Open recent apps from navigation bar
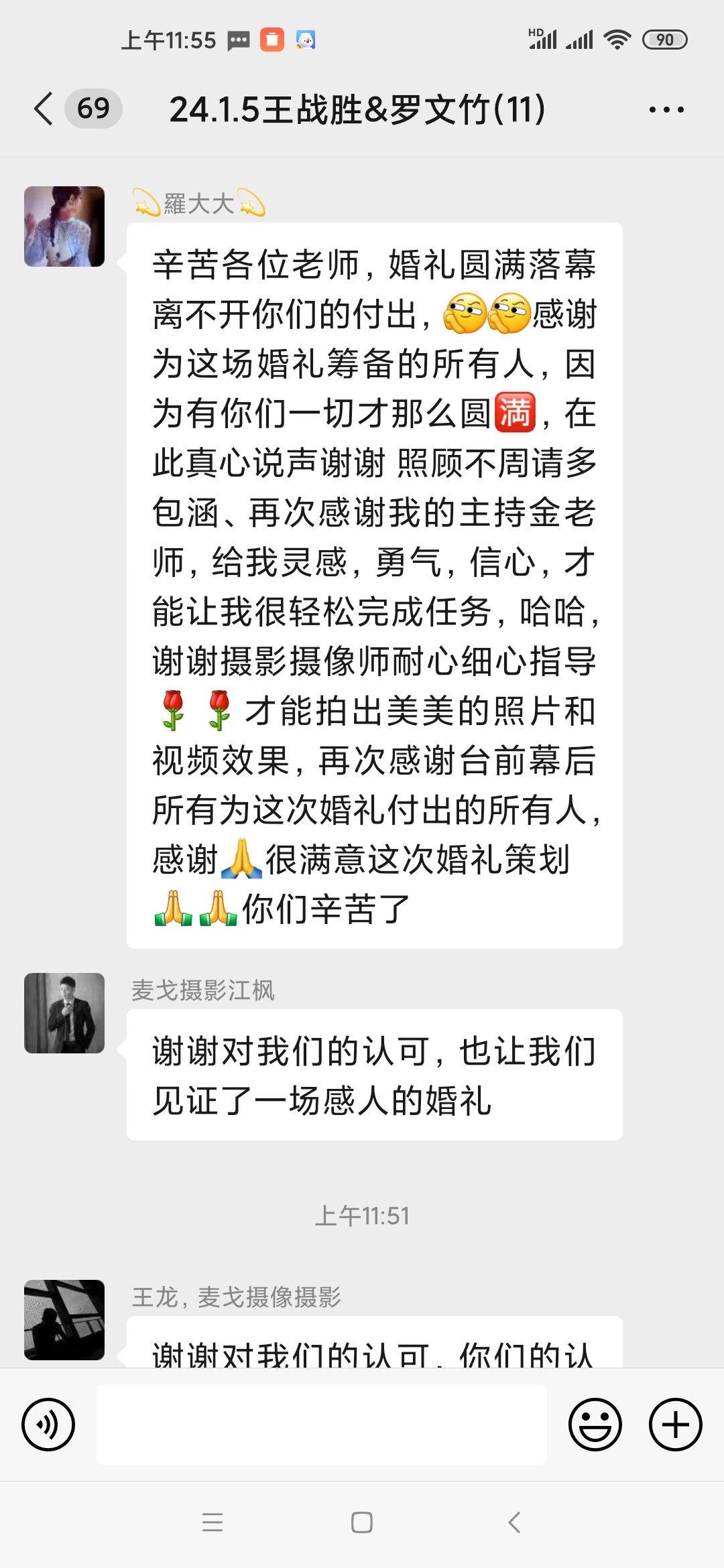The height and width of the screenshot is (1568, 724). (x=213, y=1522)
